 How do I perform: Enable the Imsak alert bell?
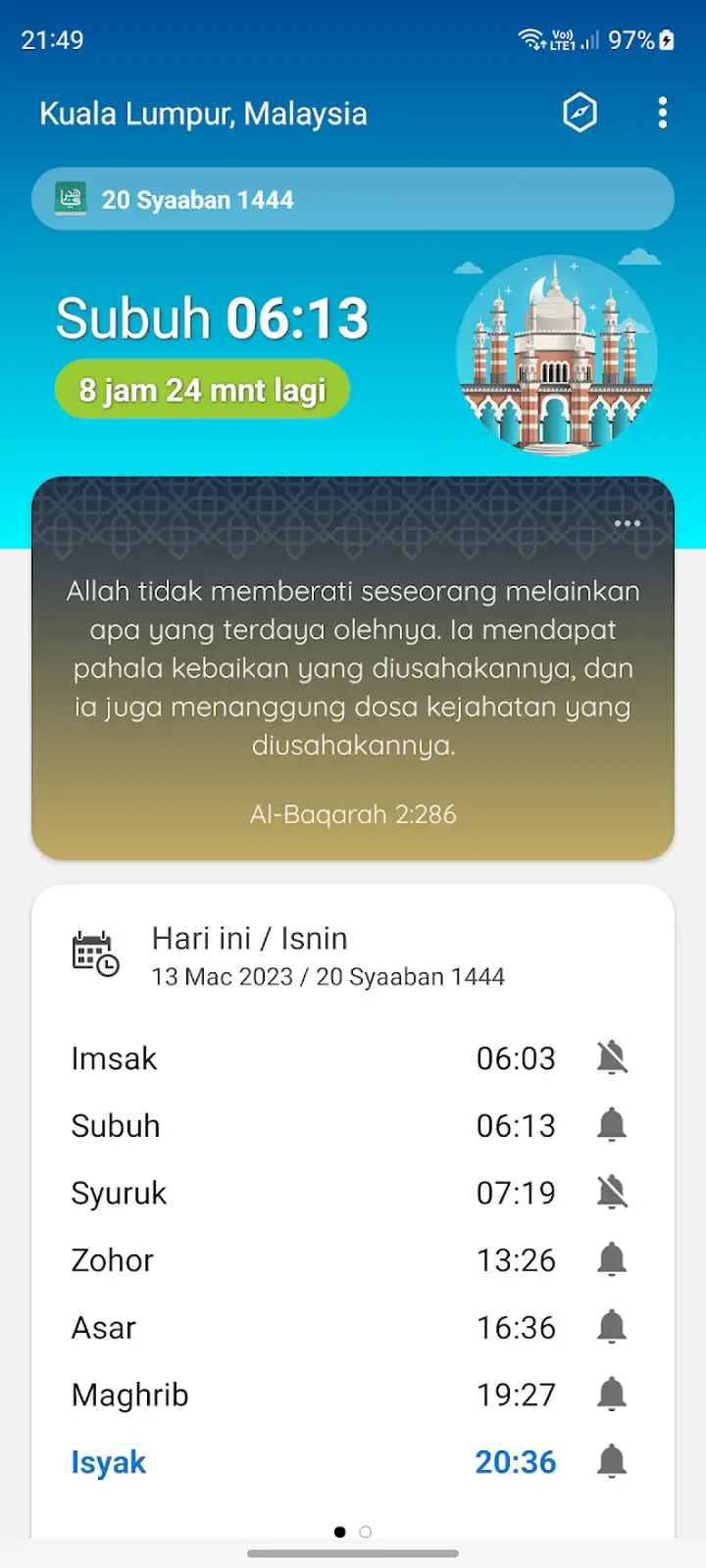point(612,1057)
